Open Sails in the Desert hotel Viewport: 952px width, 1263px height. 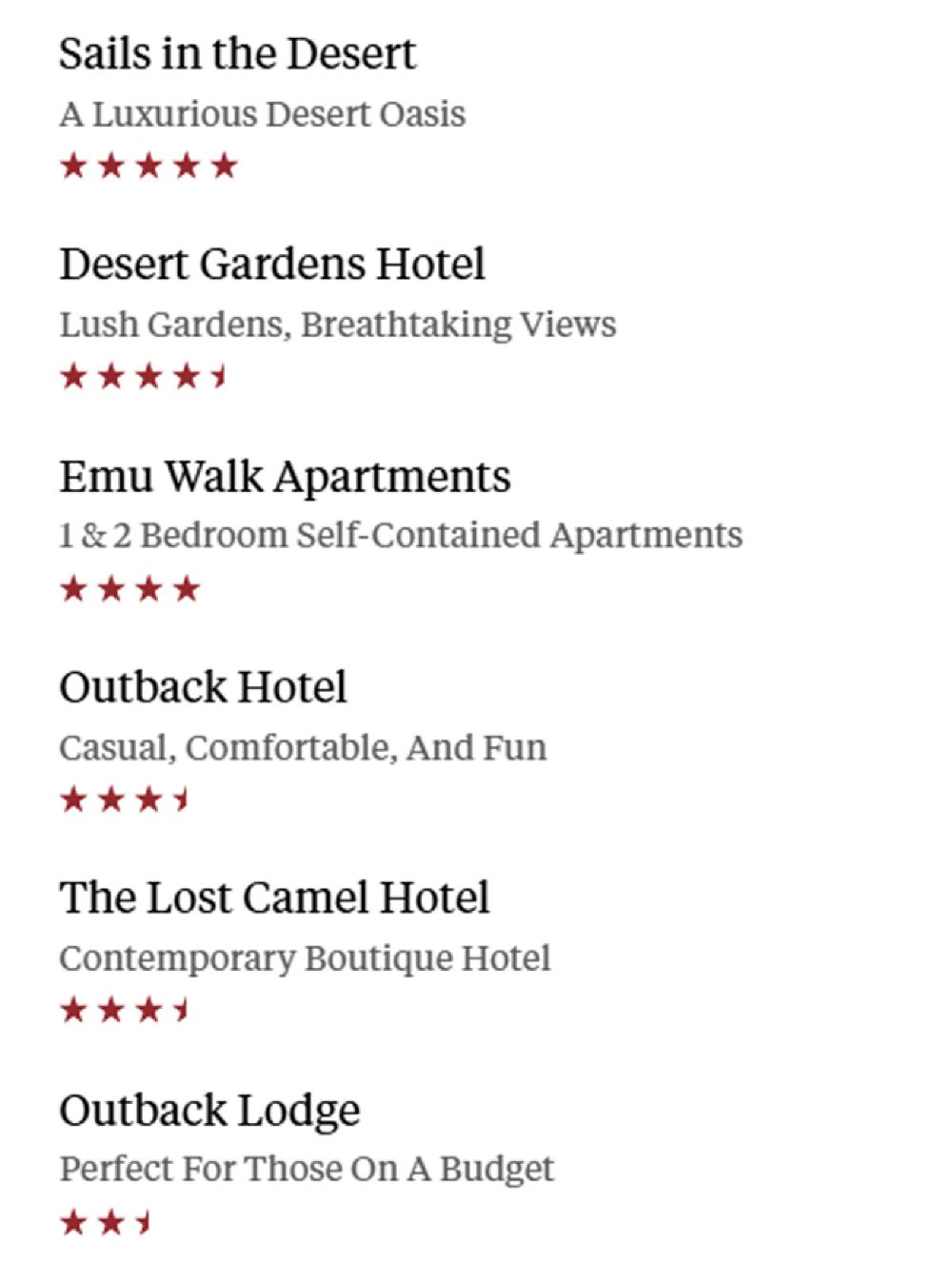click(237, 54)
